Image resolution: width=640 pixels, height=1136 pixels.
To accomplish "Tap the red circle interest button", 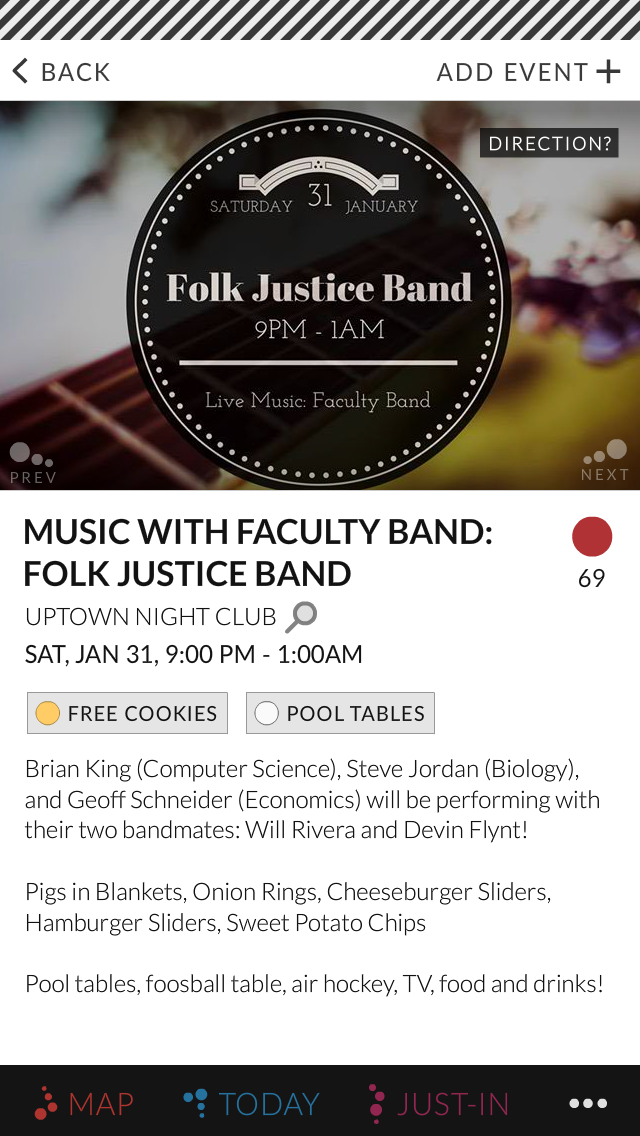I will pos(591,537).
